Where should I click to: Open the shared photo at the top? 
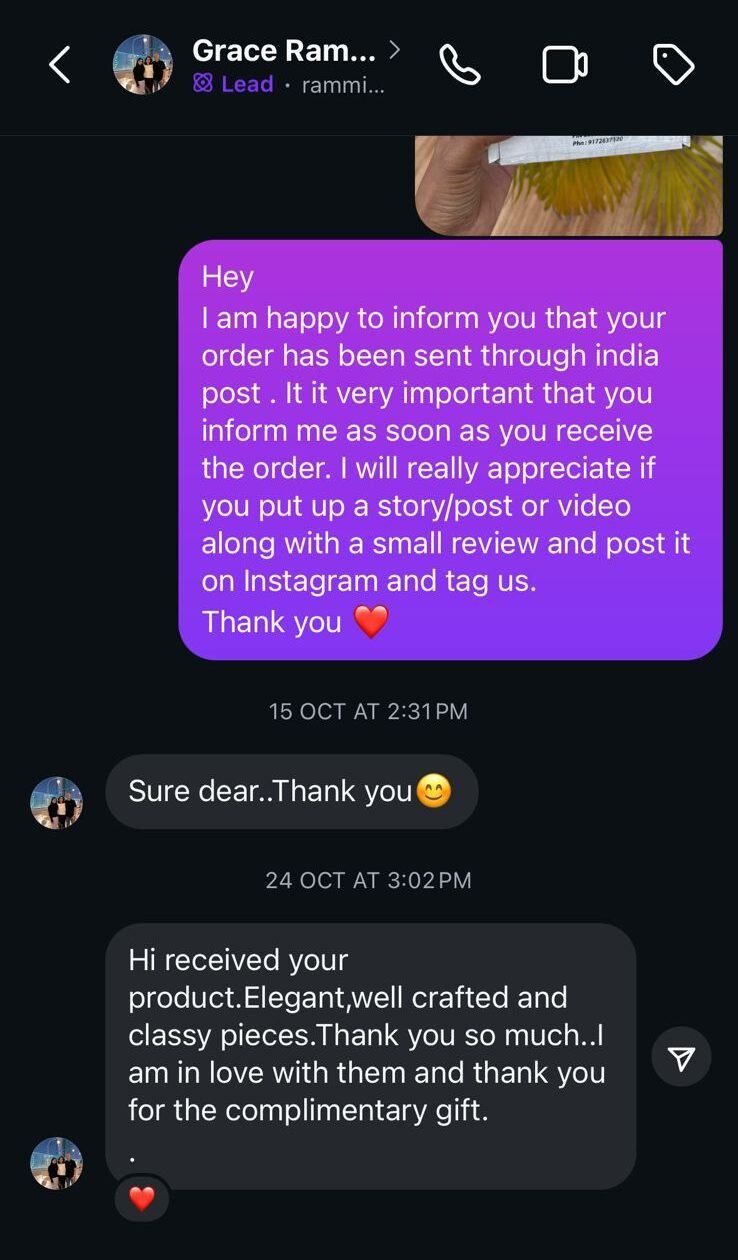tap(568, 185)
